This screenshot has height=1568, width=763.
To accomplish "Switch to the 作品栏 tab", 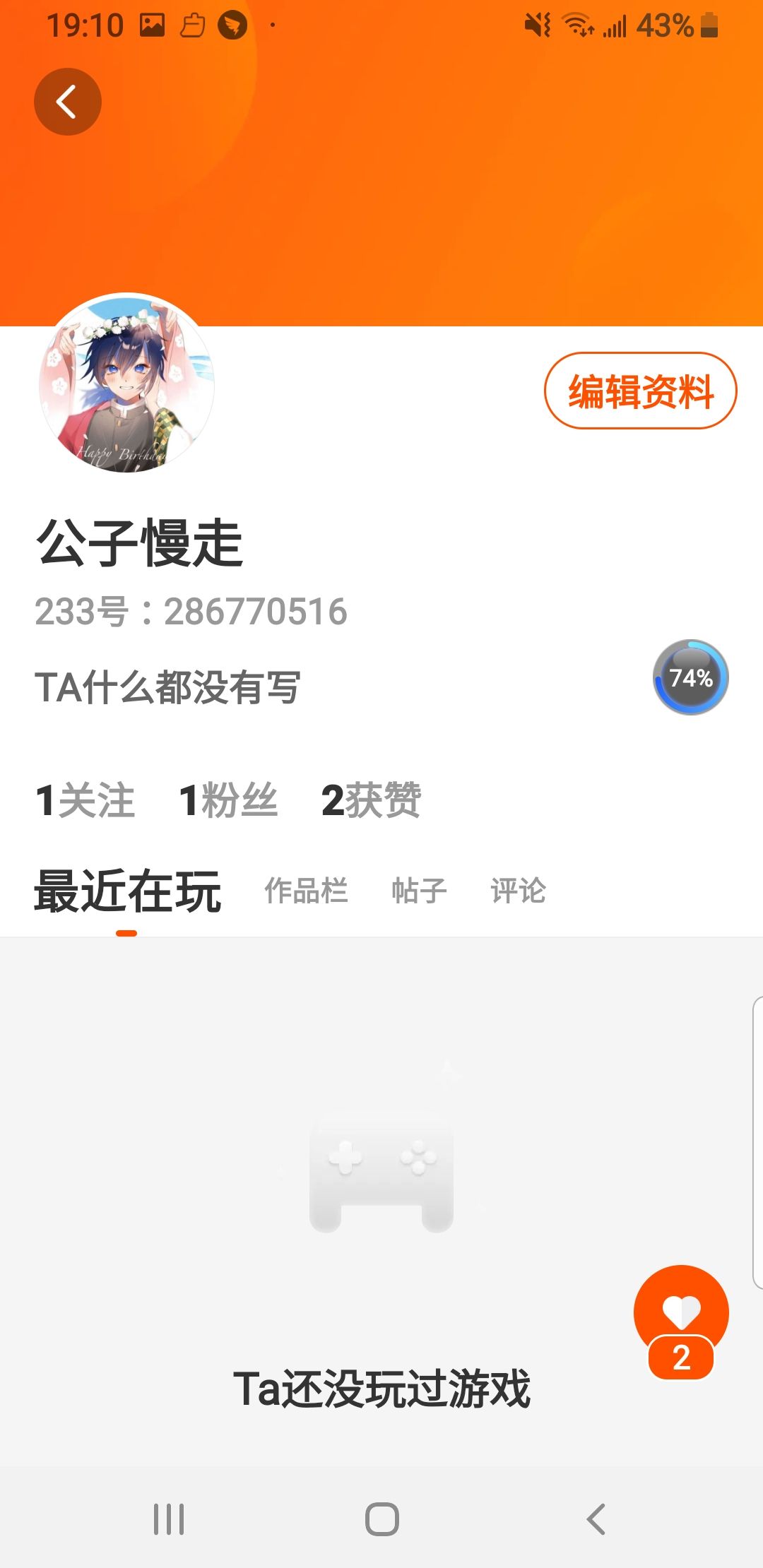I will coord(306,891).
